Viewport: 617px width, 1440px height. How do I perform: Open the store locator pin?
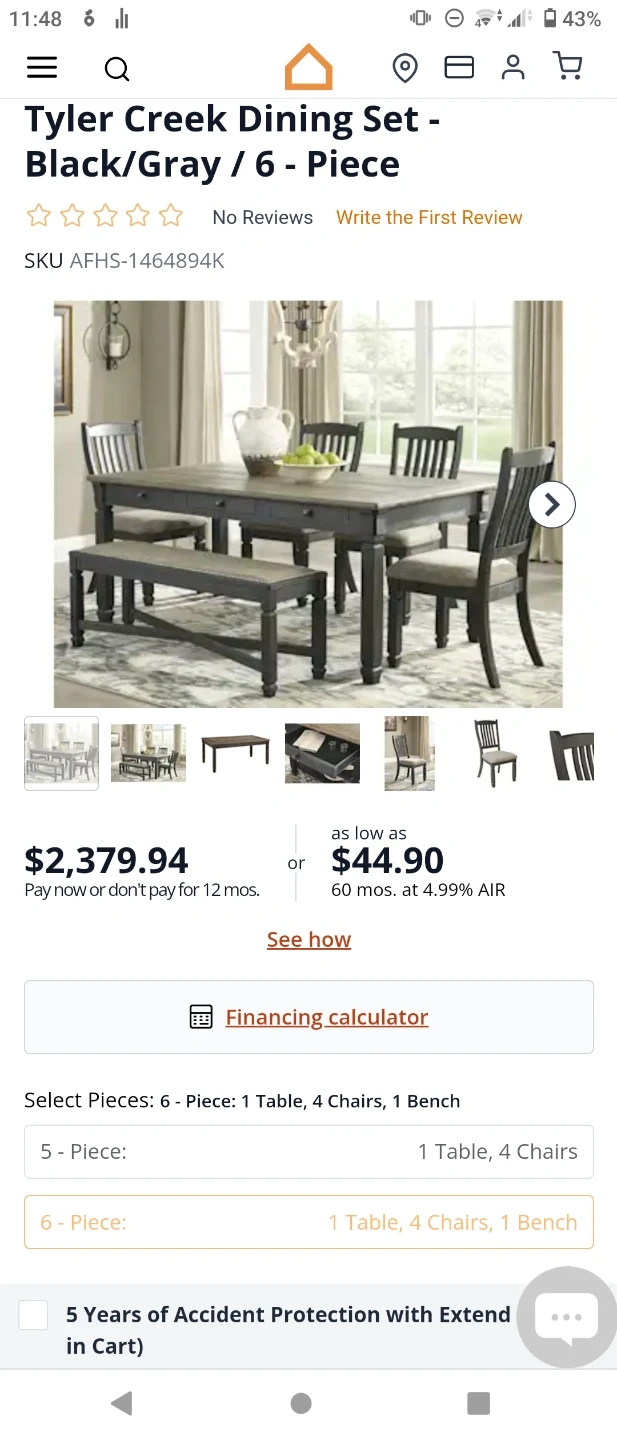[x=404, y=68]
